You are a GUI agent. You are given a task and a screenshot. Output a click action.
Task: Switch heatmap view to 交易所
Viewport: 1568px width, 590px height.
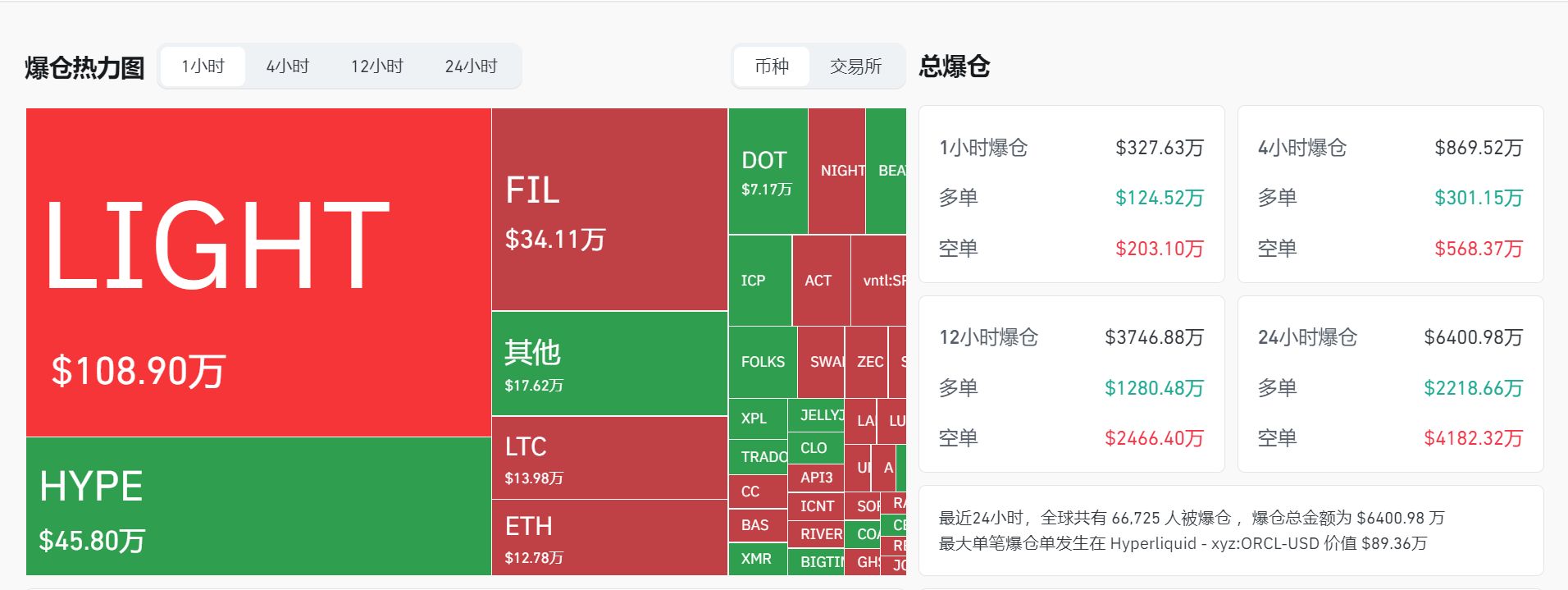[x=855, y=66]
